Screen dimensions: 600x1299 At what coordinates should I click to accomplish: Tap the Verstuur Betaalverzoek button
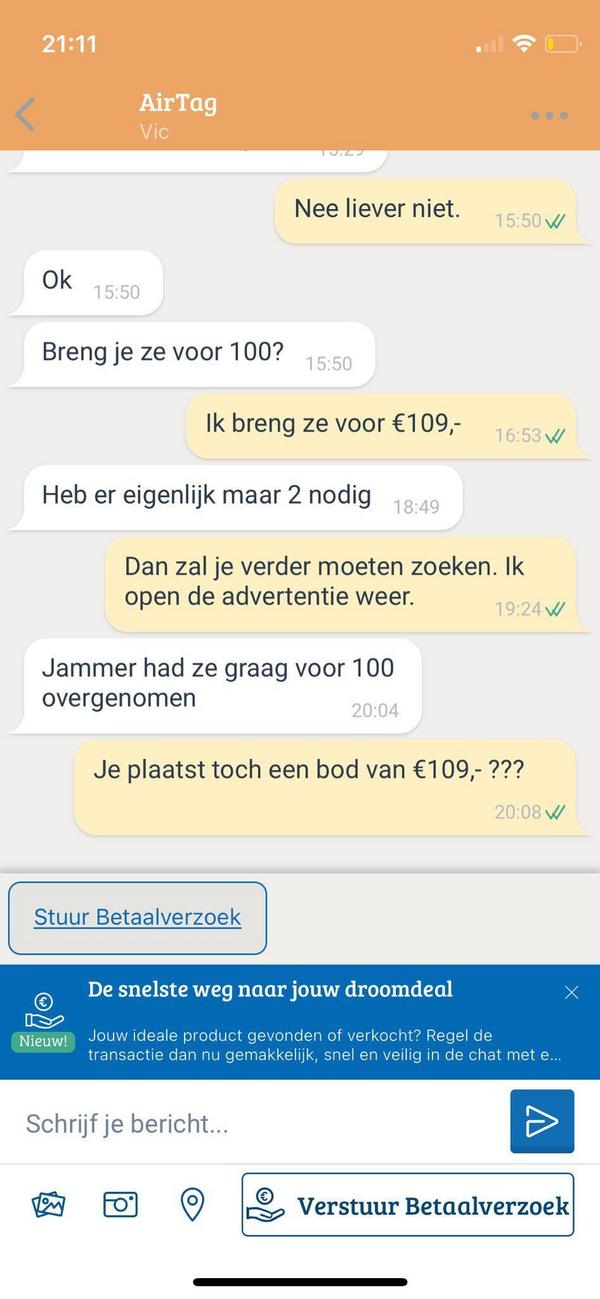[x=408, y=1204]
